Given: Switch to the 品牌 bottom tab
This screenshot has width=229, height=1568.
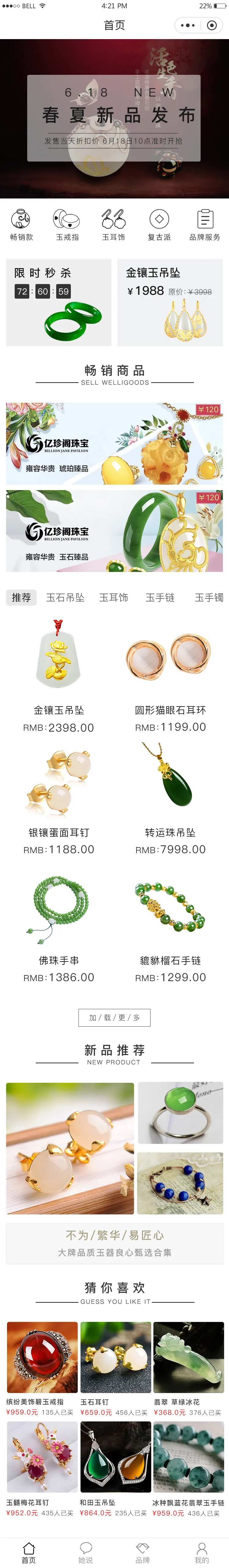Looking at the screenshot, I should (143, 1552).
